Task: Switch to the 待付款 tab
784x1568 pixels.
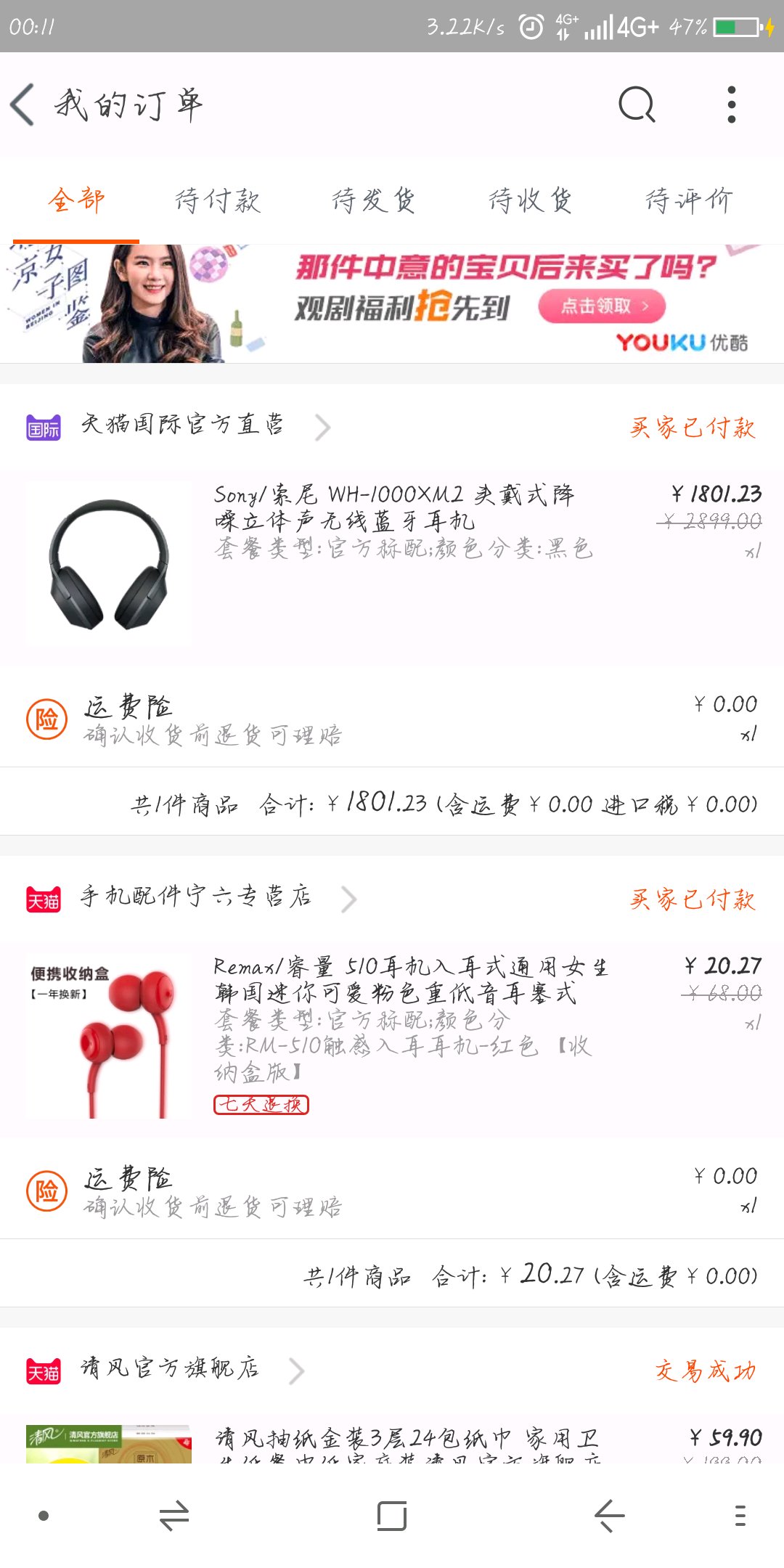Action: (x=218, y=200)
